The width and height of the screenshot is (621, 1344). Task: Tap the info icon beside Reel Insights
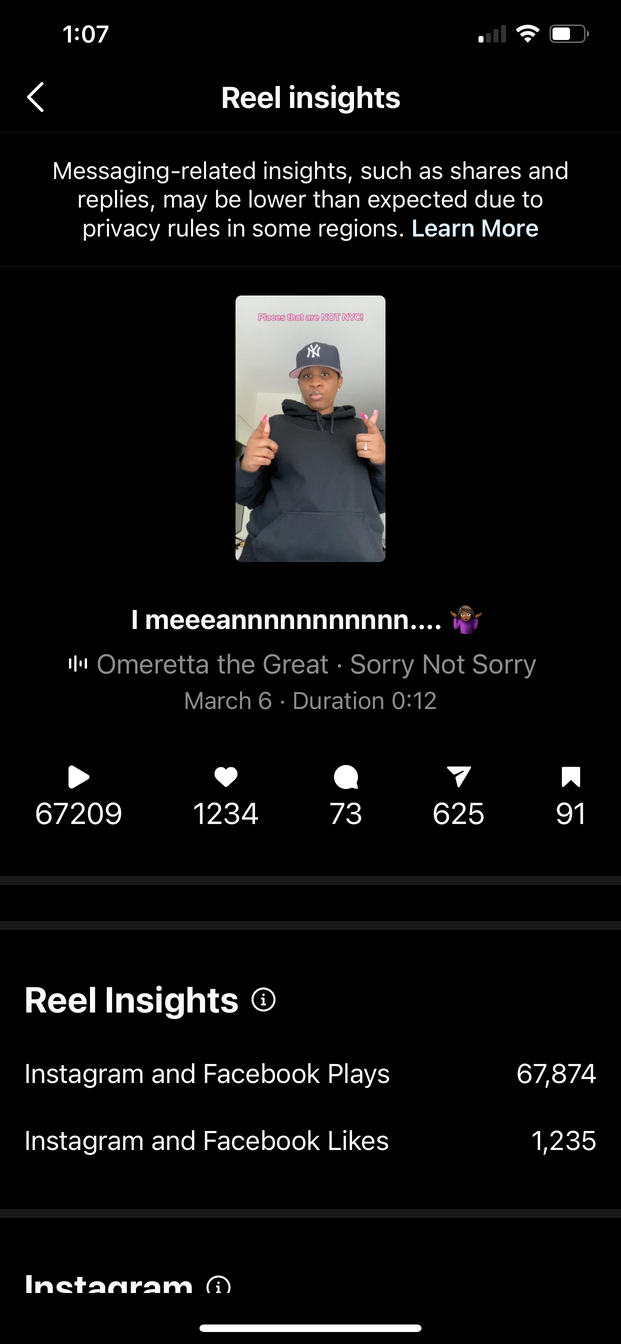264,999
